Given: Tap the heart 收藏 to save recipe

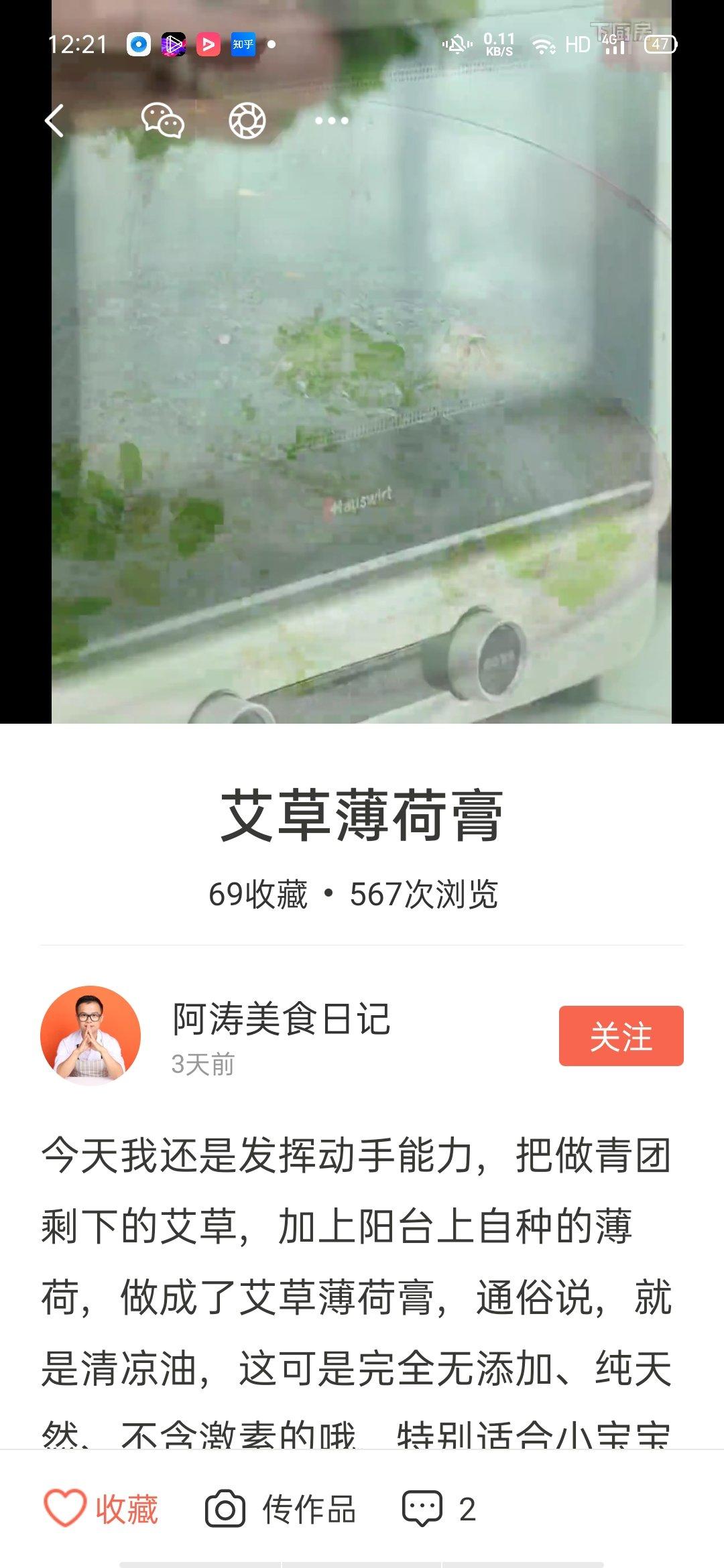Looking at the screenshot, I should click(x=101, y=1509).
